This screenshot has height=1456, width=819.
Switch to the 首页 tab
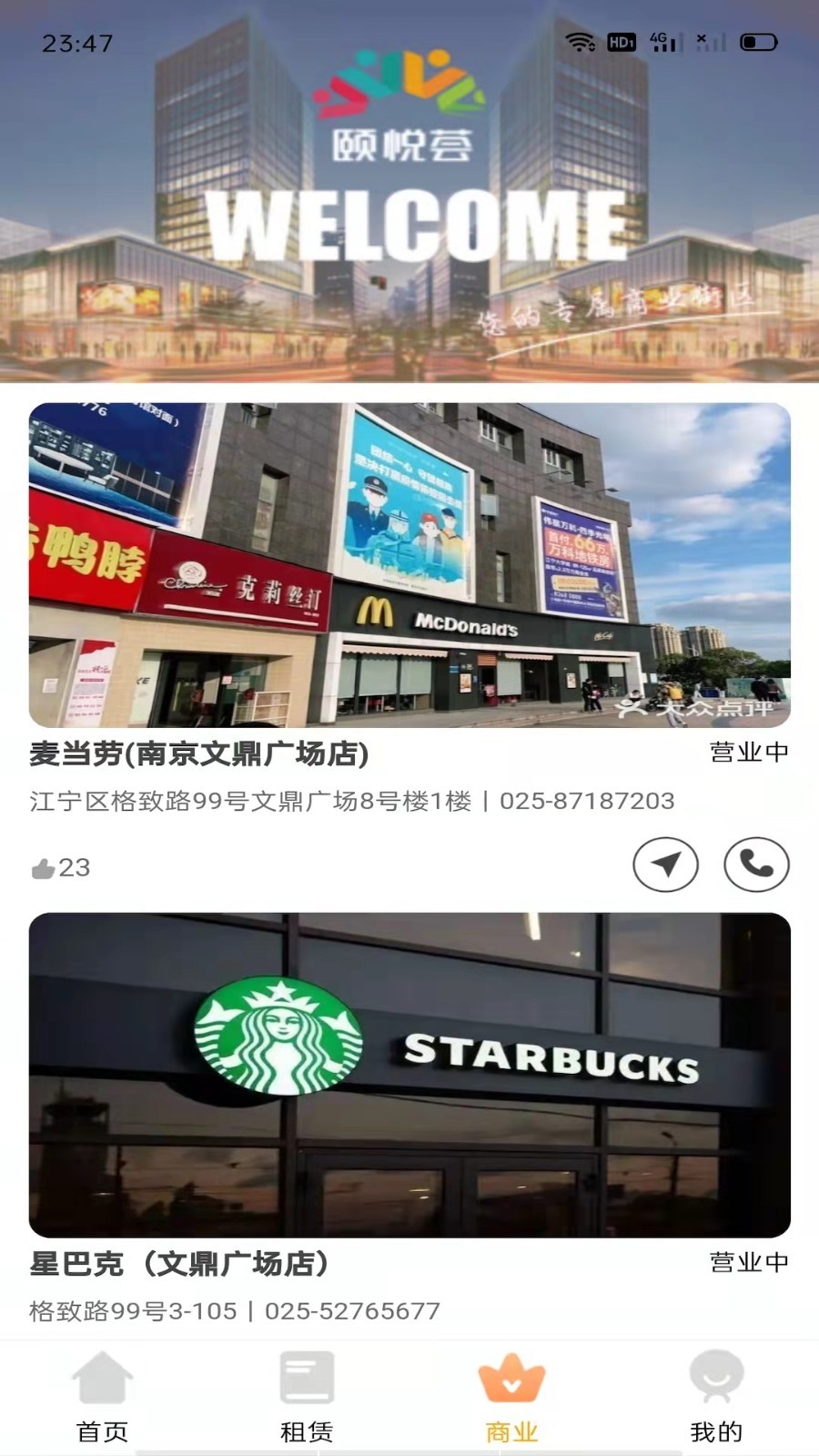tap(102, 1397)
